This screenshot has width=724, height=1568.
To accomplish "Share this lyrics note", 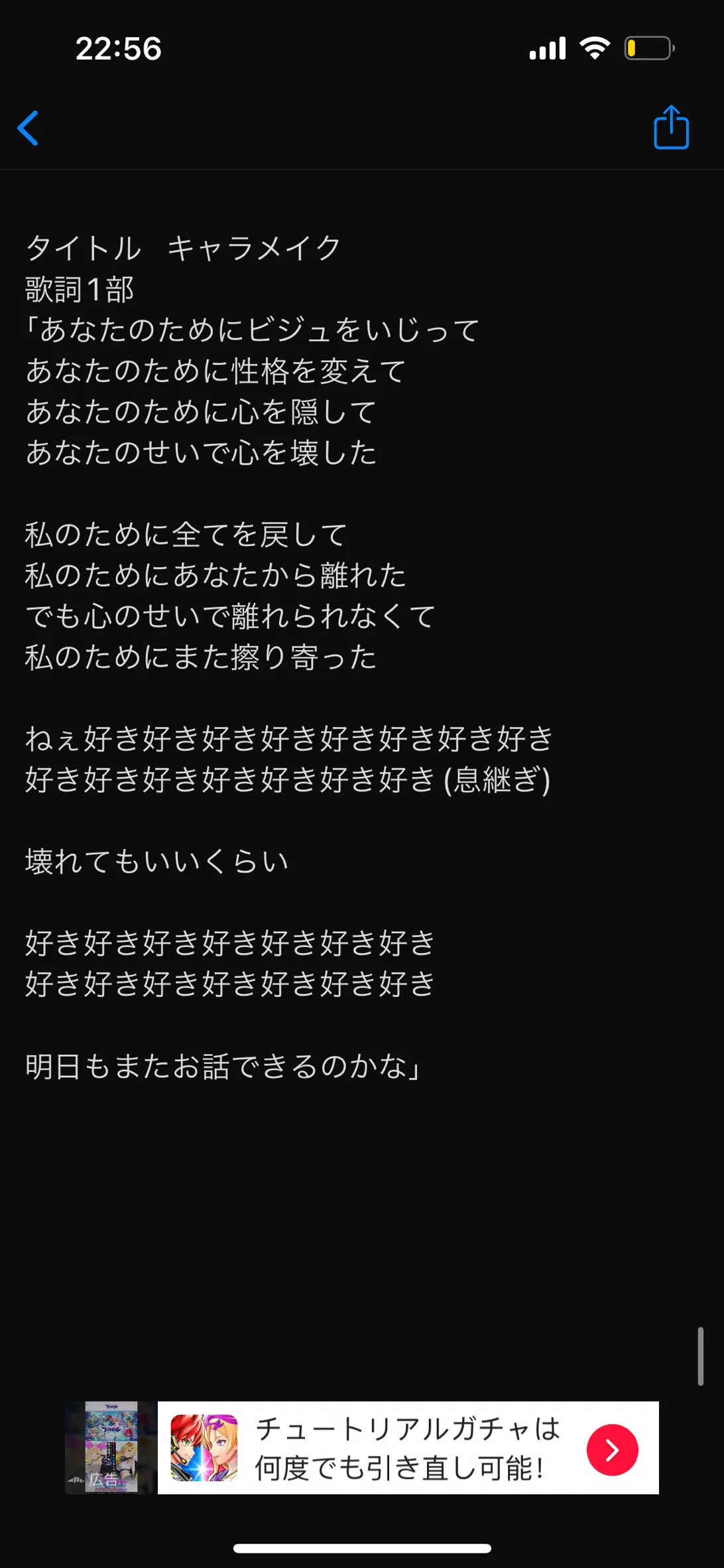I will point(671,127).
